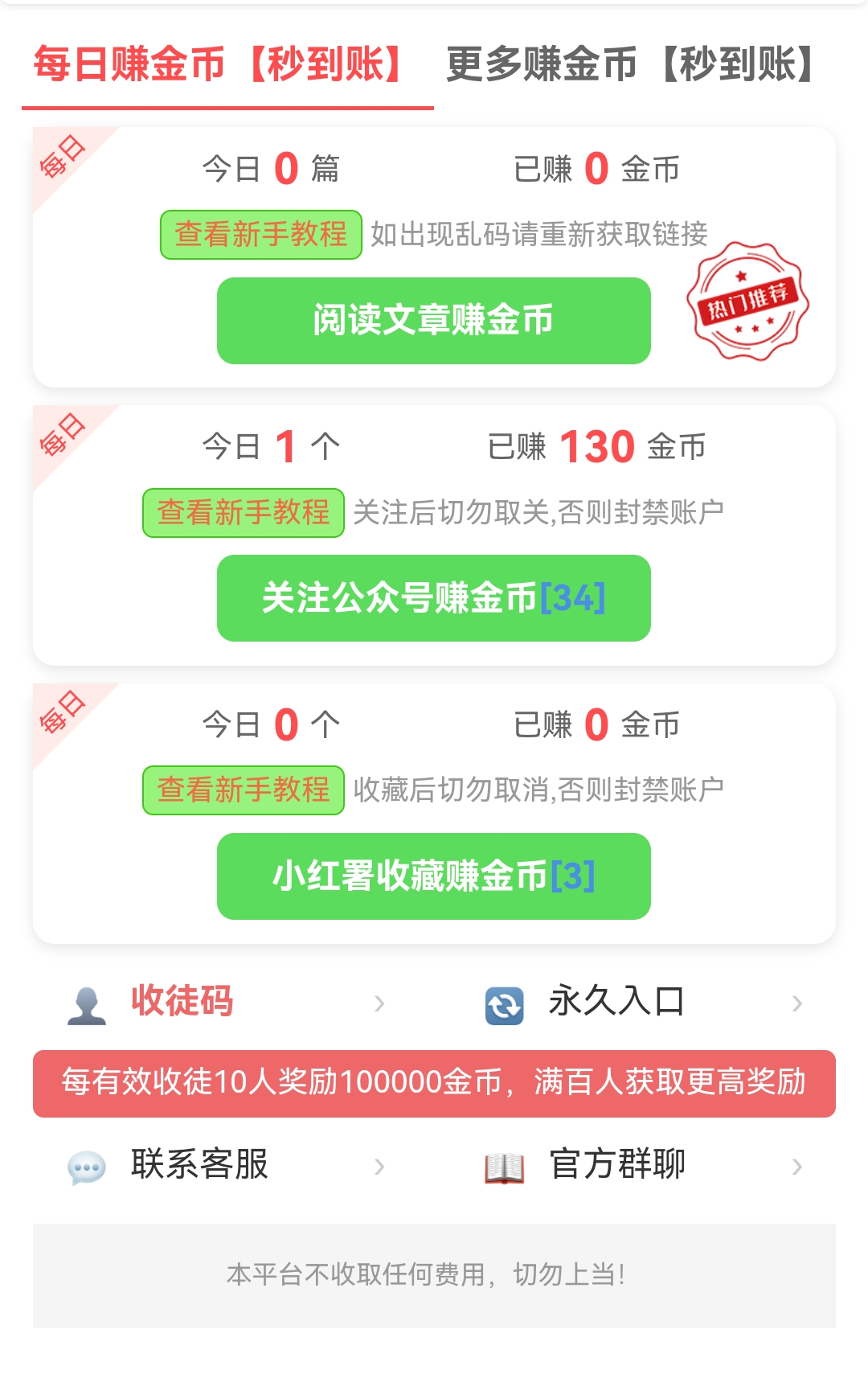Click the red 收徒奖励 banner
The image size is (868, 1399).
pos(434,1084)
